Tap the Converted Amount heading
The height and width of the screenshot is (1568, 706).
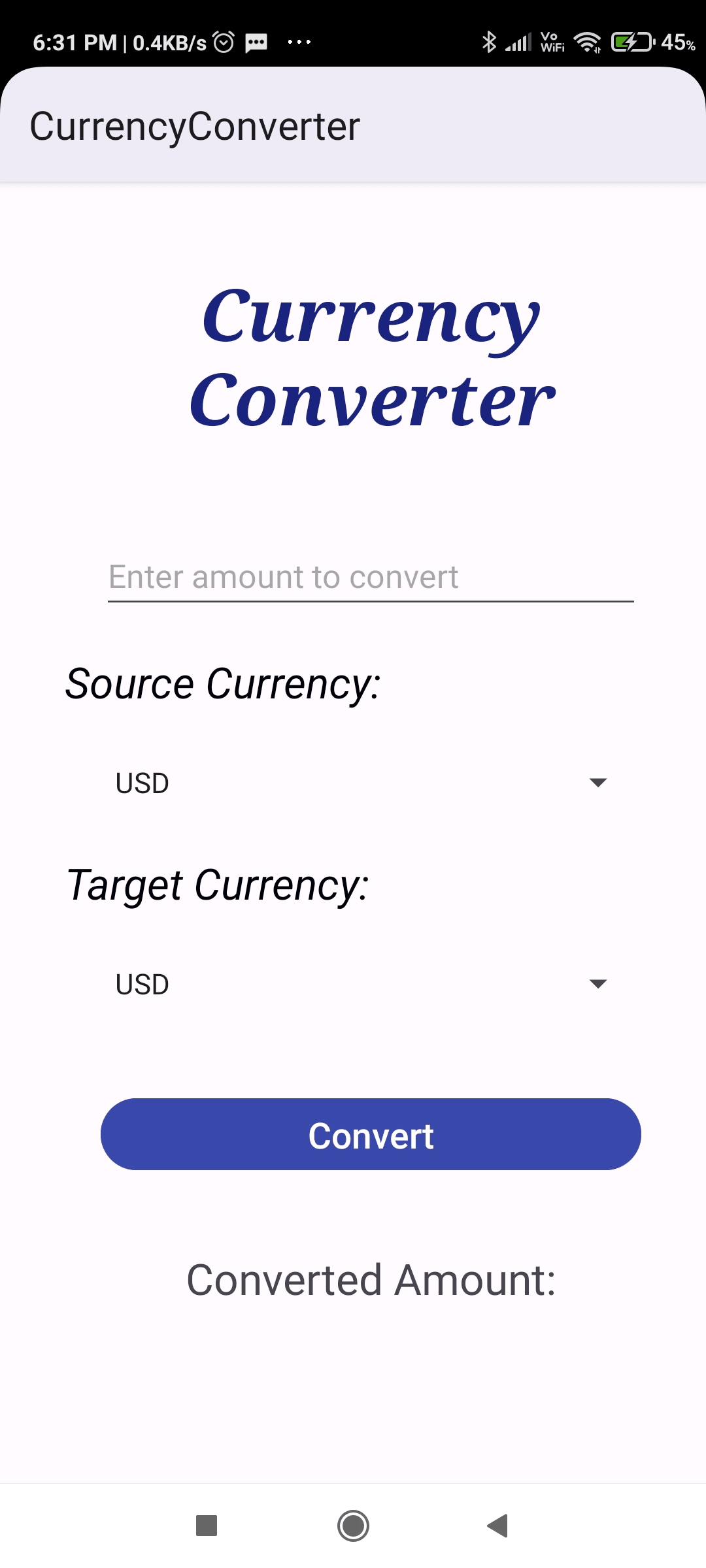[x=371, y=1279]
